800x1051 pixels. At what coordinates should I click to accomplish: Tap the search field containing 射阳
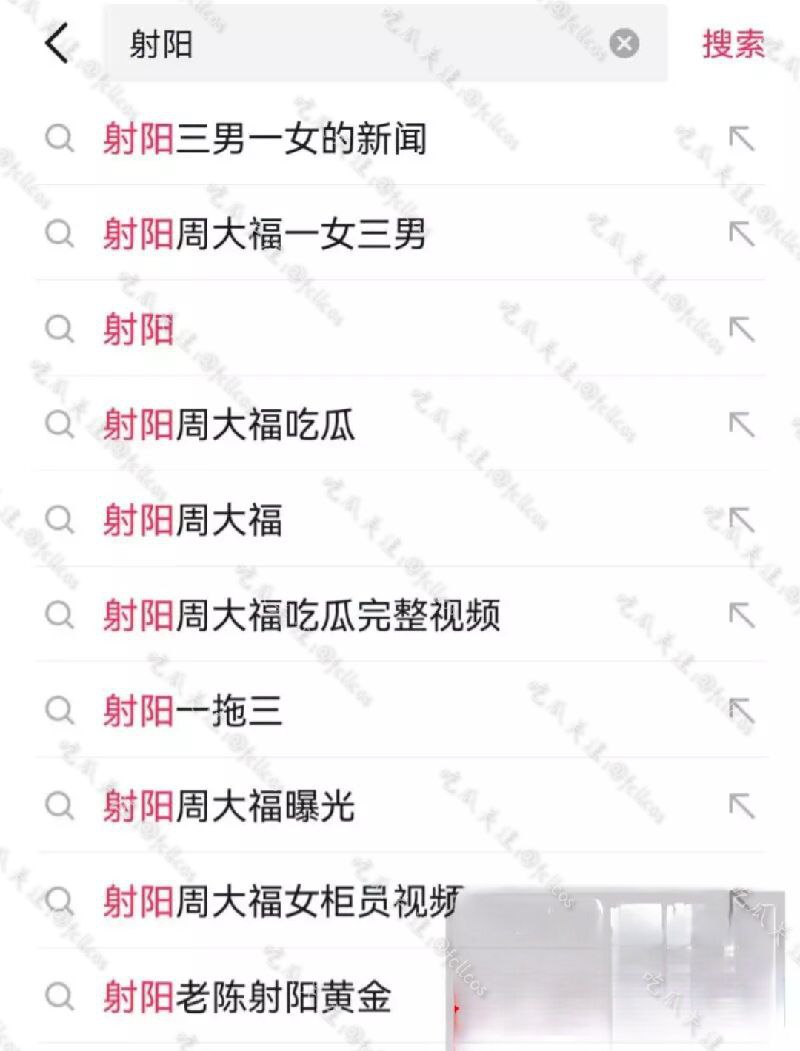[360, 44]
